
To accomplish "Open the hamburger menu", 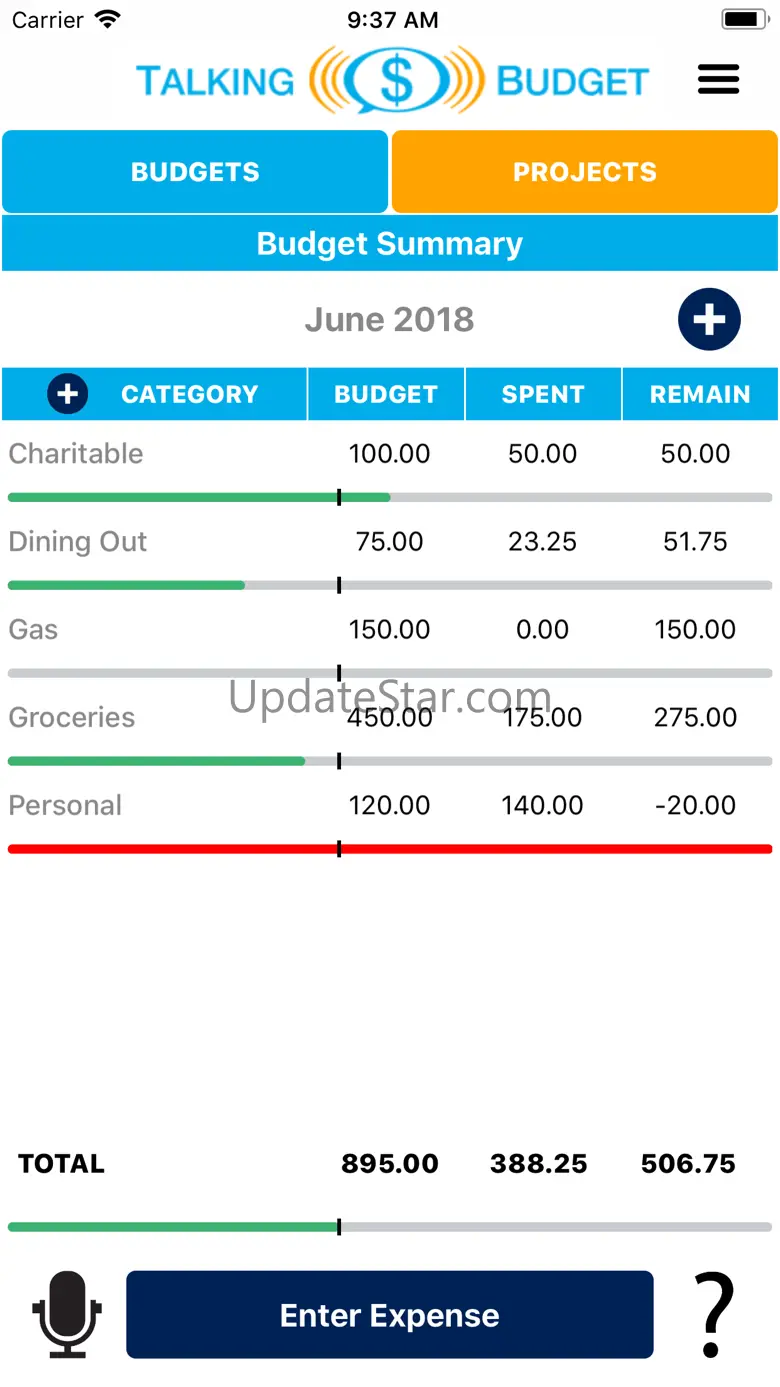I will 718,79.
